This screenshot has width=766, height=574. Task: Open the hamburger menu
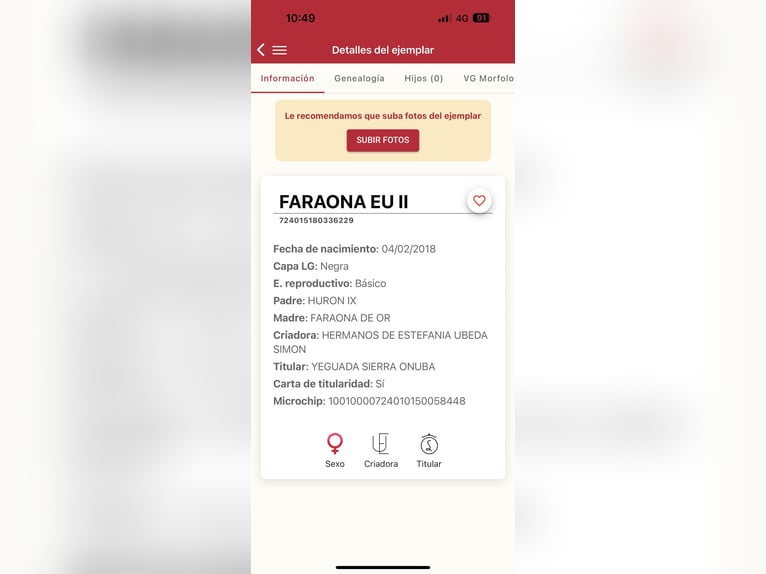(x=280, y=50)
